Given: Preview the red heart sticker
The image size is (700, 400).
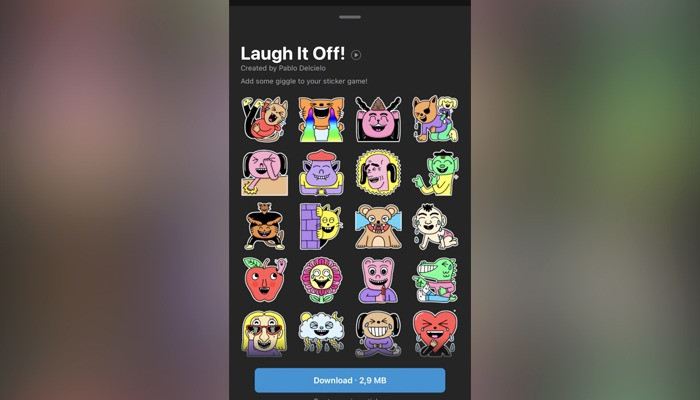Looking at the screenshot, I should (435, 334).
